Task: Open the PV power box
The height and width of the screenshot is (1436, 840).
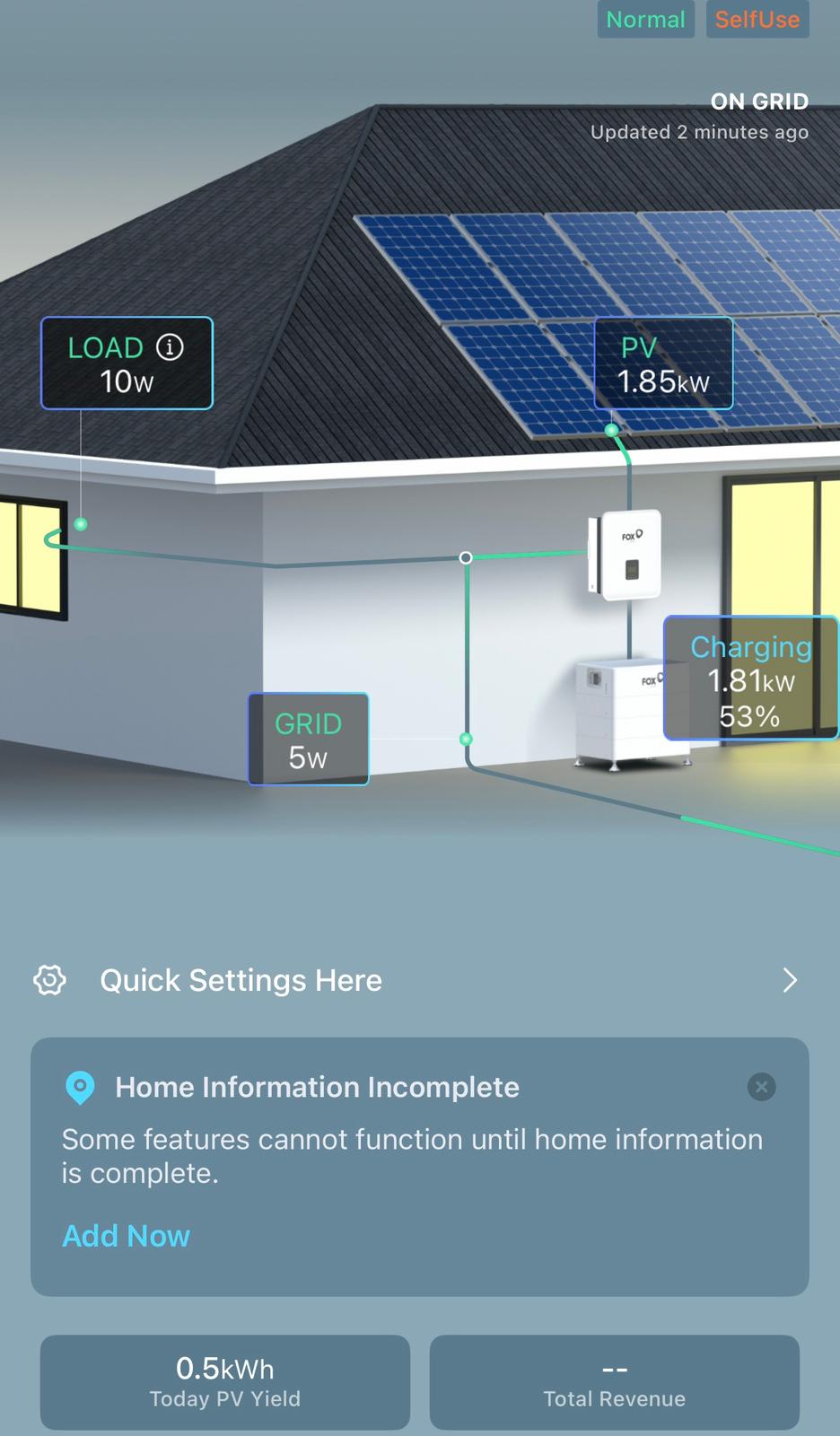Action: click(663, 363)
